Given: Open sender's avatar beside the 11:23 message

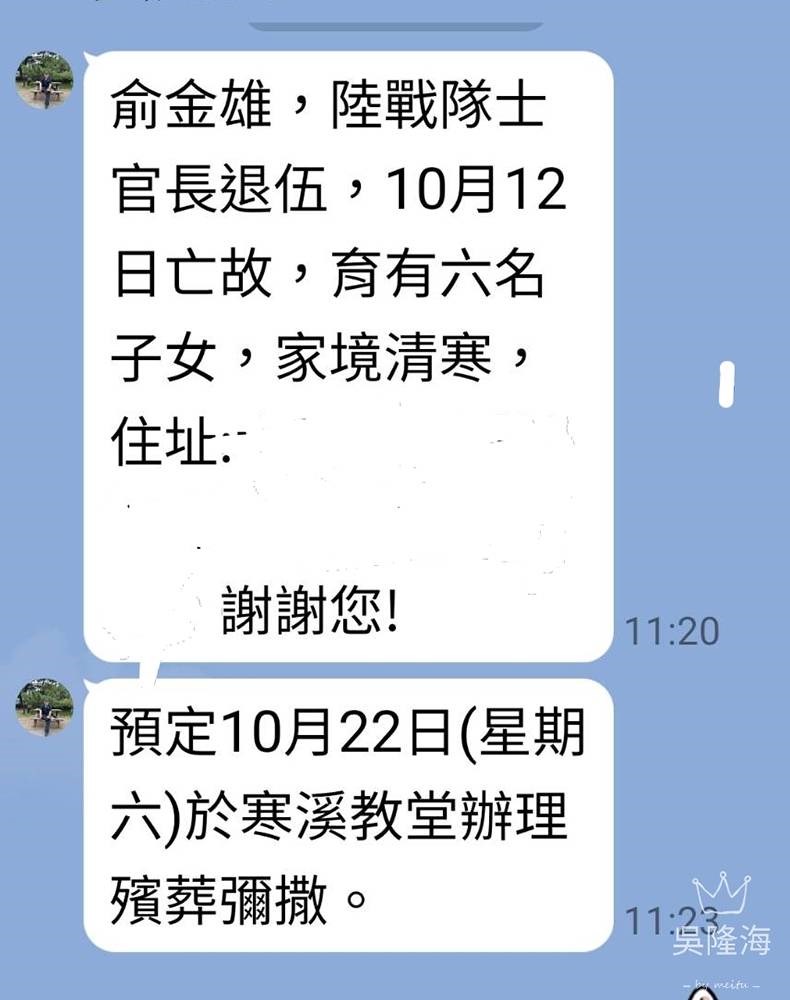Looking at the screenshot, I should (x=44, y=707).
